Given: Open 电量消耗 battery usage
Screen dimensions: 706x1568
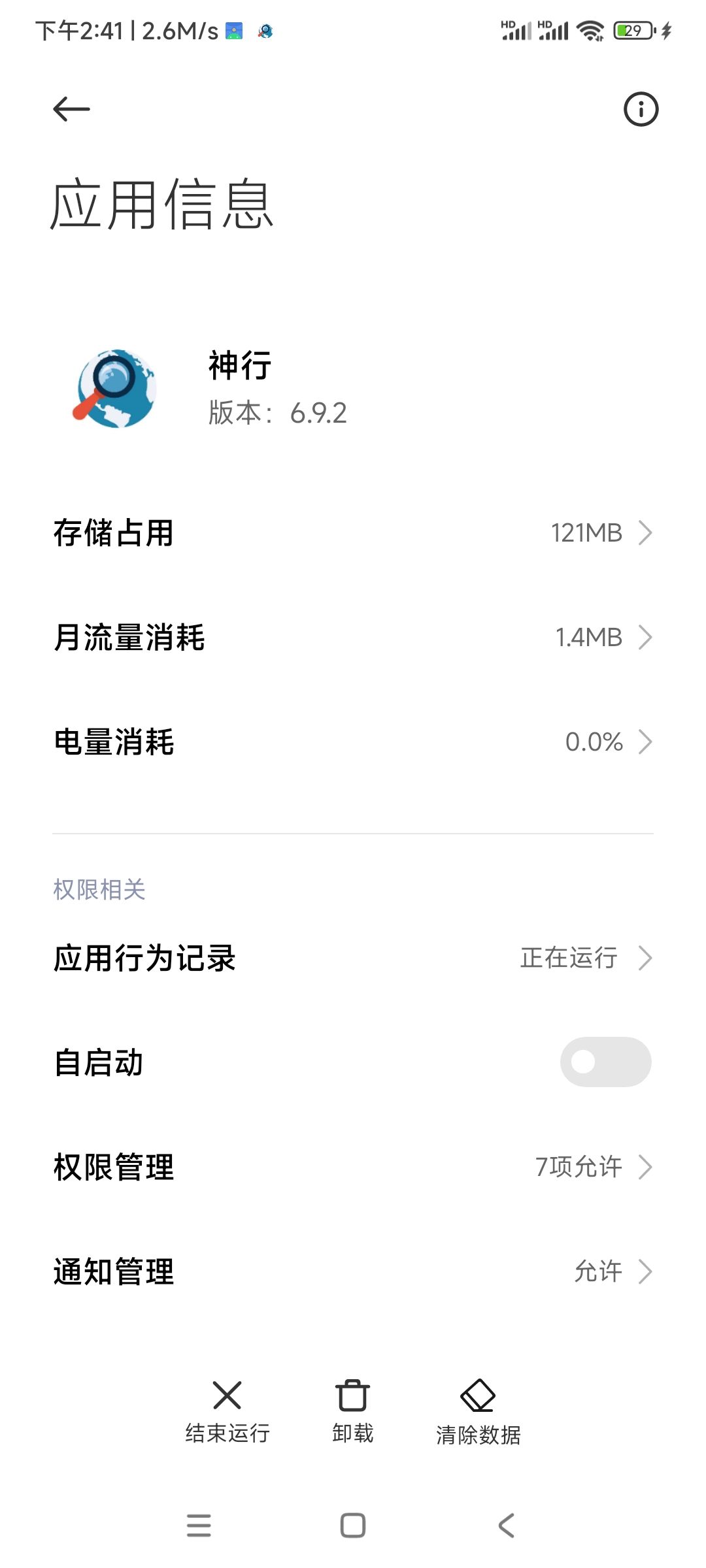Looking at the screenshot, I should click(x=353, y=742).
